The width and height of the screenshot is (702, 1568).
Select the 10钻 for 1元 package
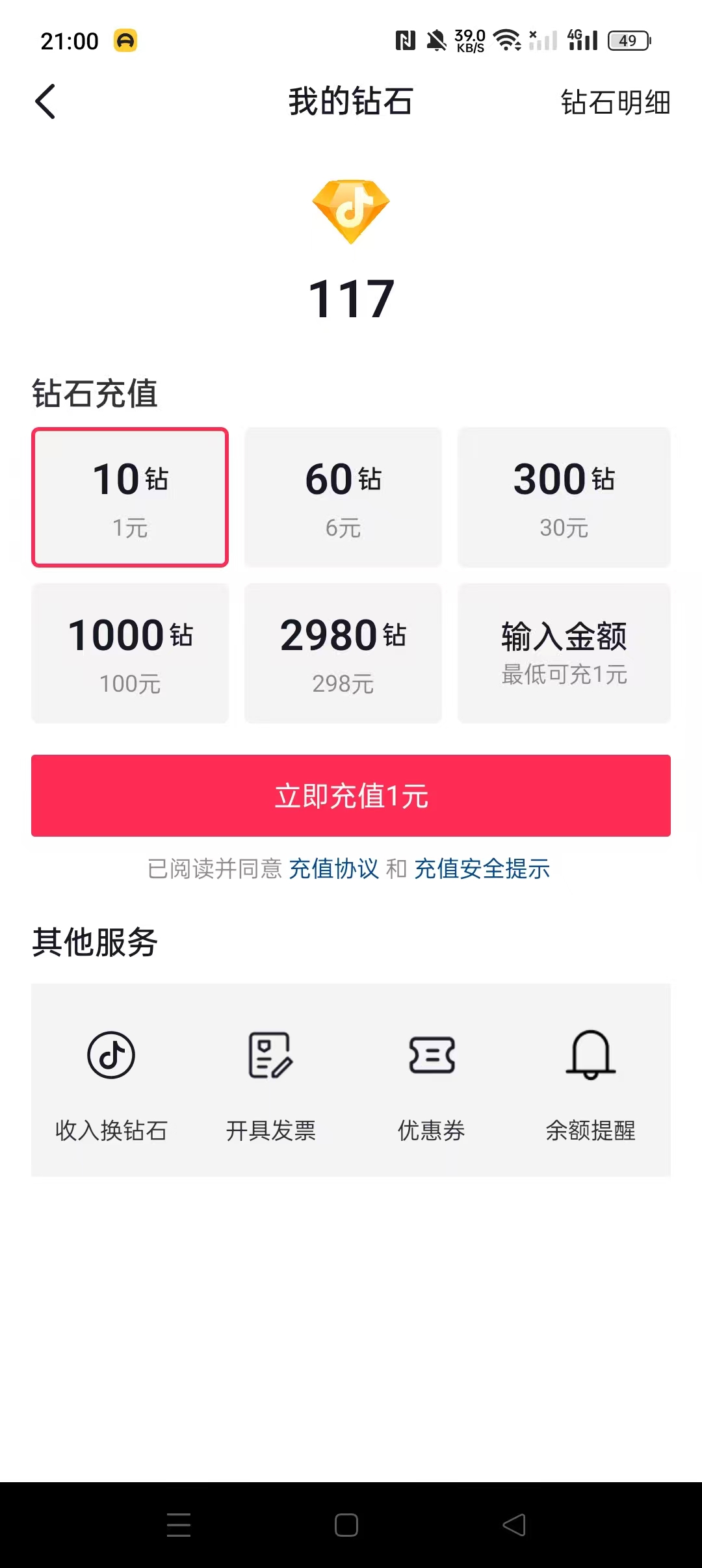pos(130,497)
